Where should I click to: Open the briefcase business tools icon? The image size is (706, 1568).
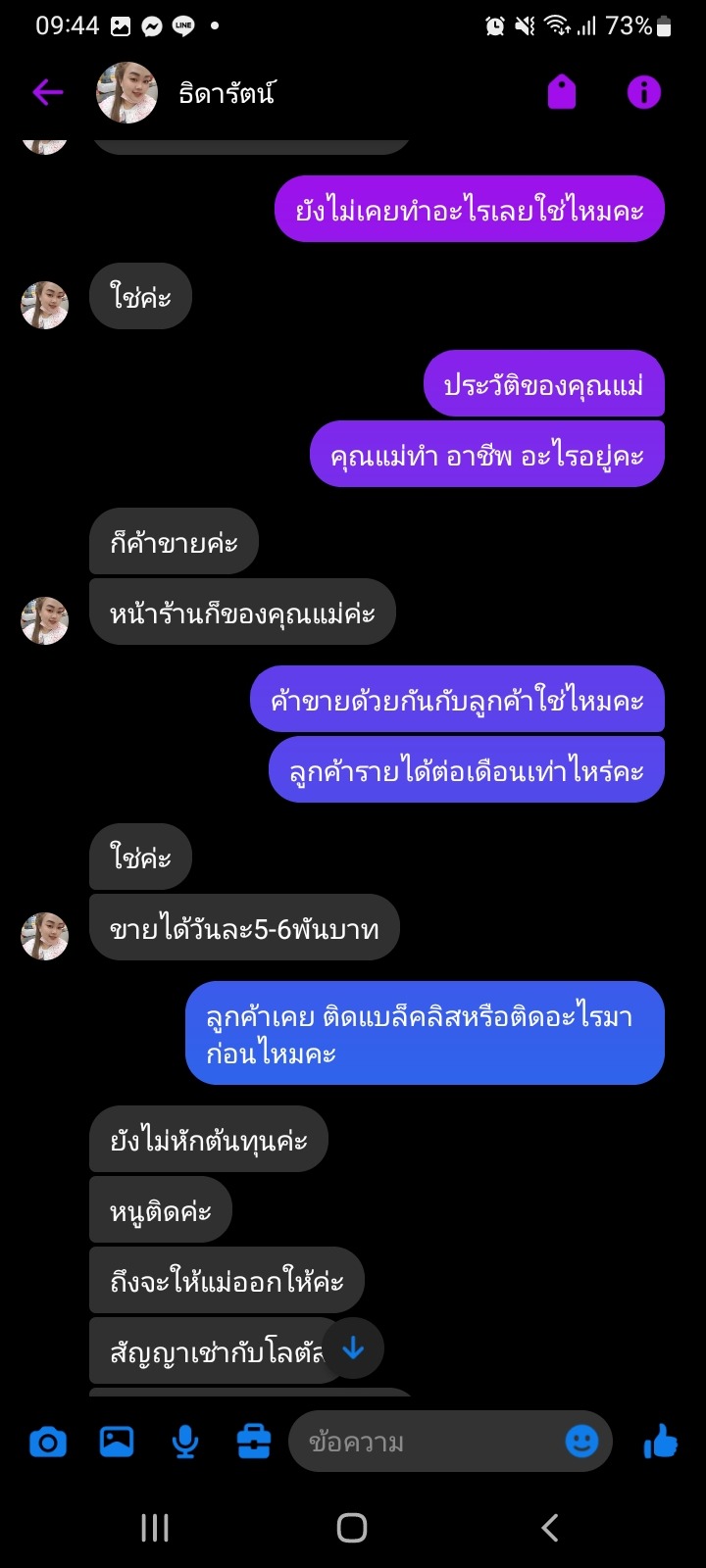point(254,1443)
